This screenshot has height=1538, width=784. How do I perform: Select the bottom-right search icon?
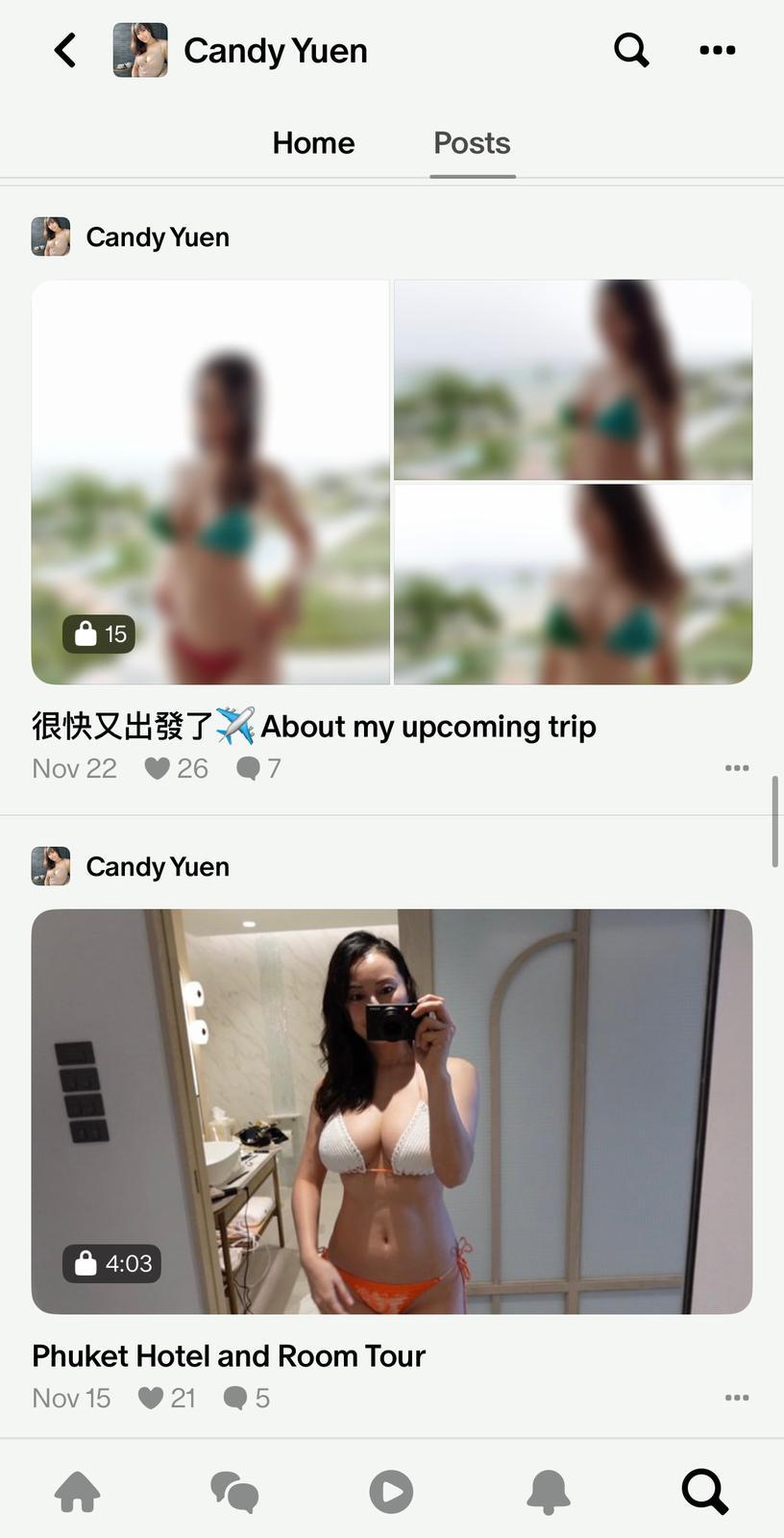[704, 1491]
